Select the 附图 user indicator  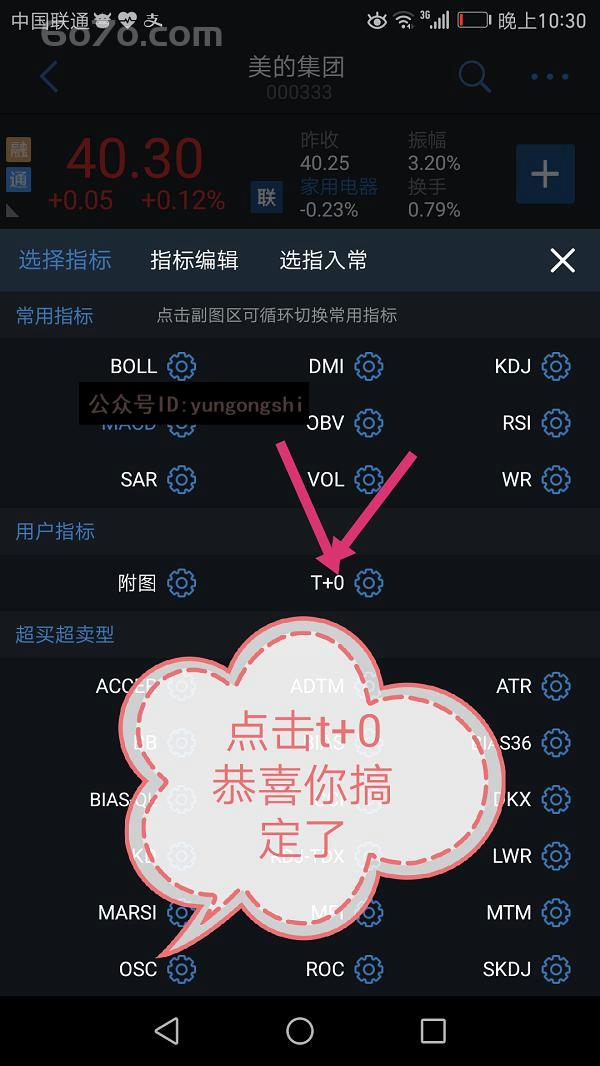pos(137,583)
